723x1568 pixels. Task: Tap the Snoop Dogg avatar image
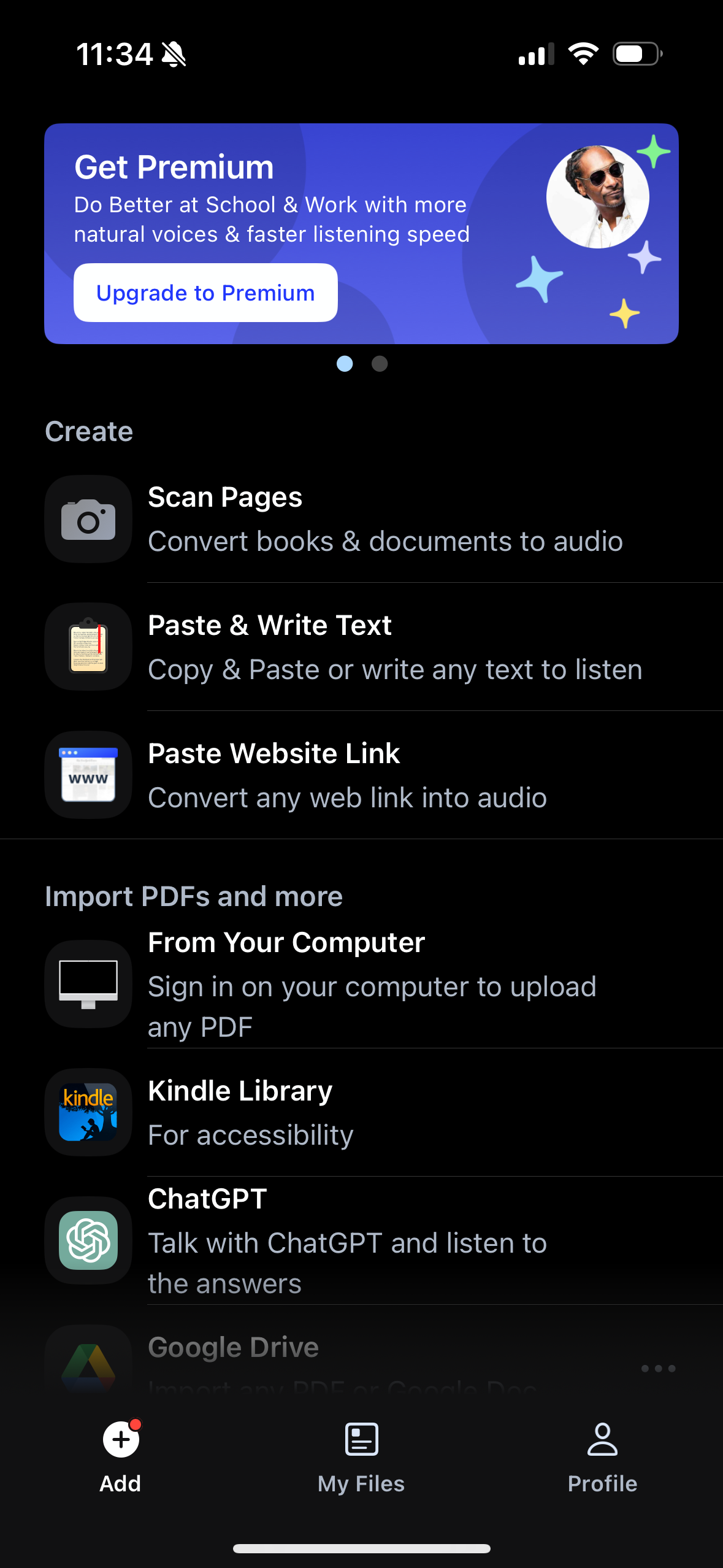[596, 196]
